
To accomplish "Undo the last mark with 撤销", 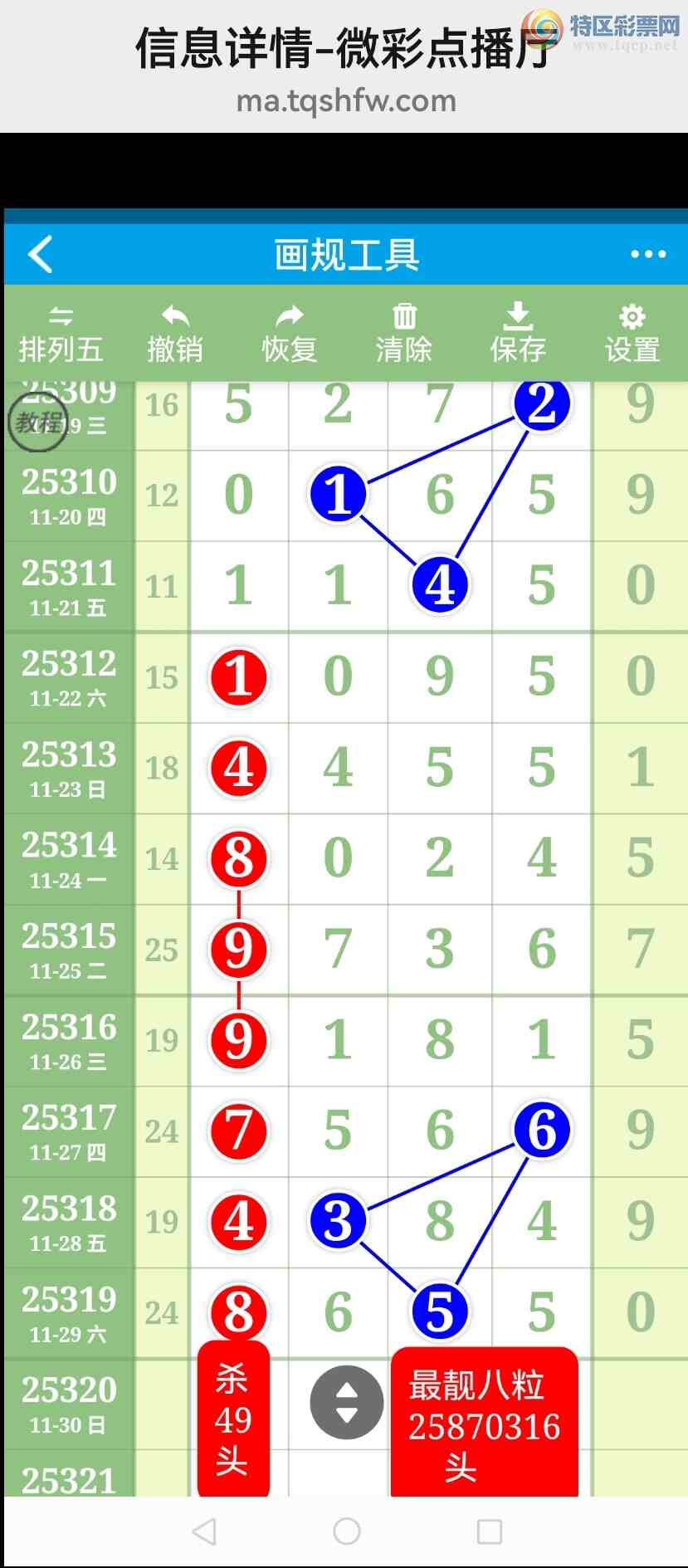I will (175, 335).
